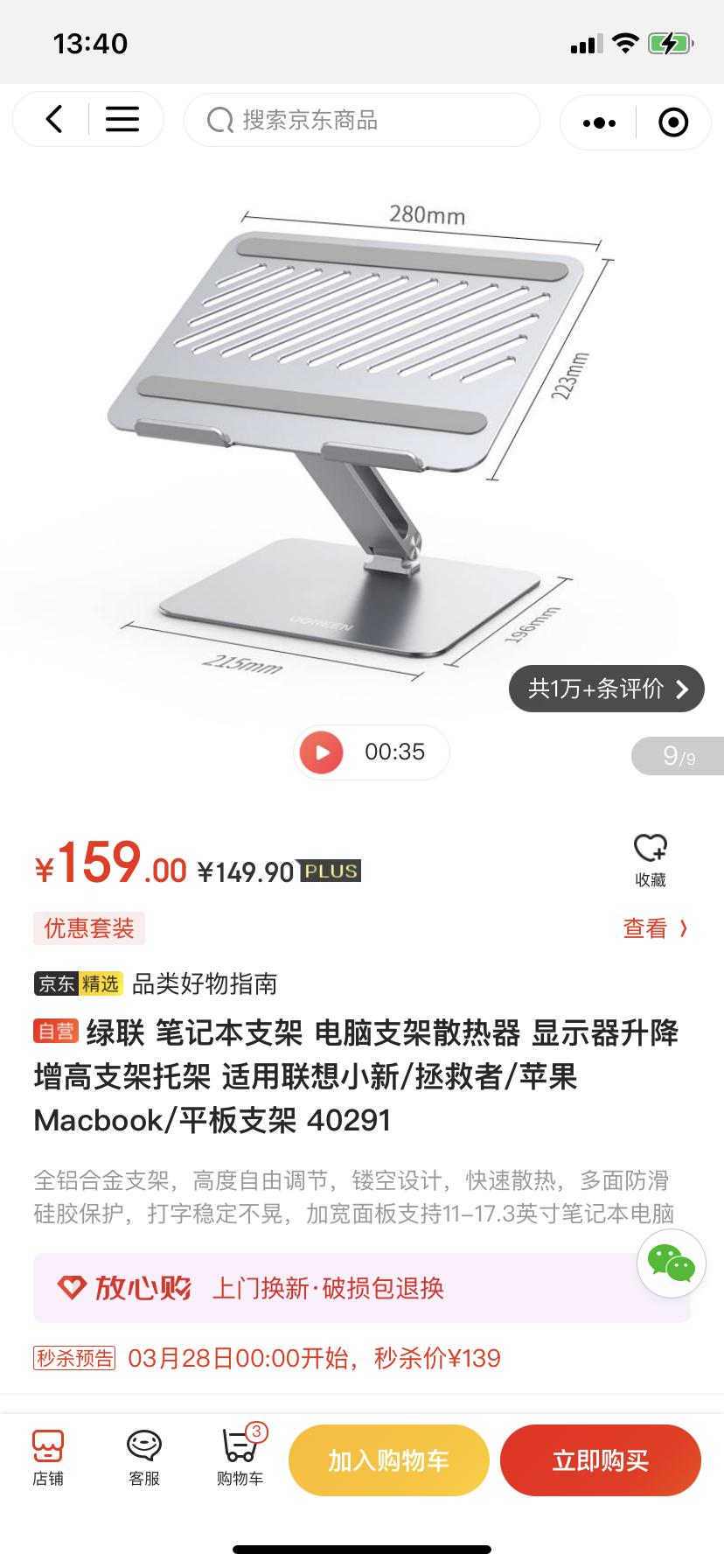The height and width of the screenshot is (1568, 724).
Task: Contact customer service with 客服 icon
Action: point(143,1458)
